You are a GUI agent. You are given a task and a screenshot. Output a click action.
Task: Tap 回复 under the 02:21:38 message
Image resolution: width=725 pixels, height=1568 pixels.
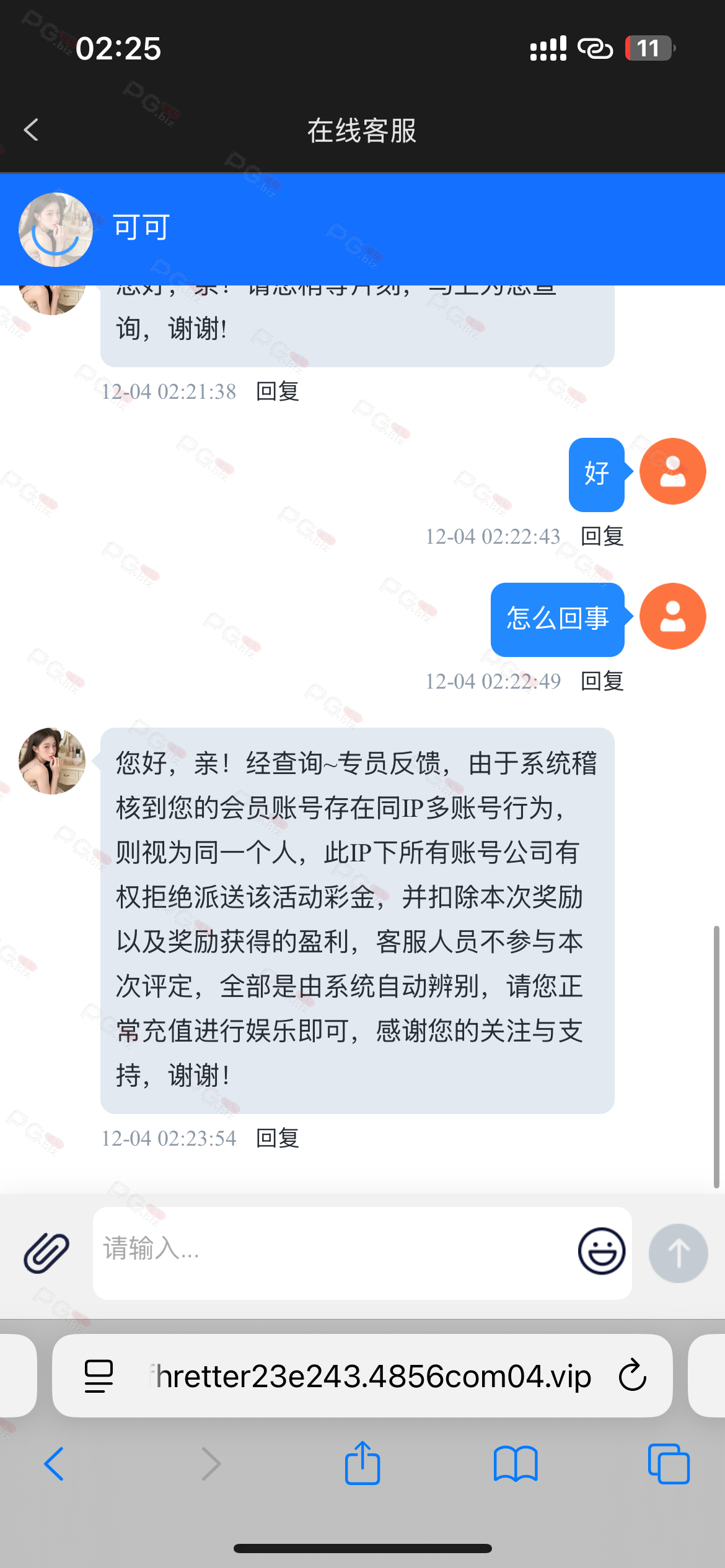(278, 391)
